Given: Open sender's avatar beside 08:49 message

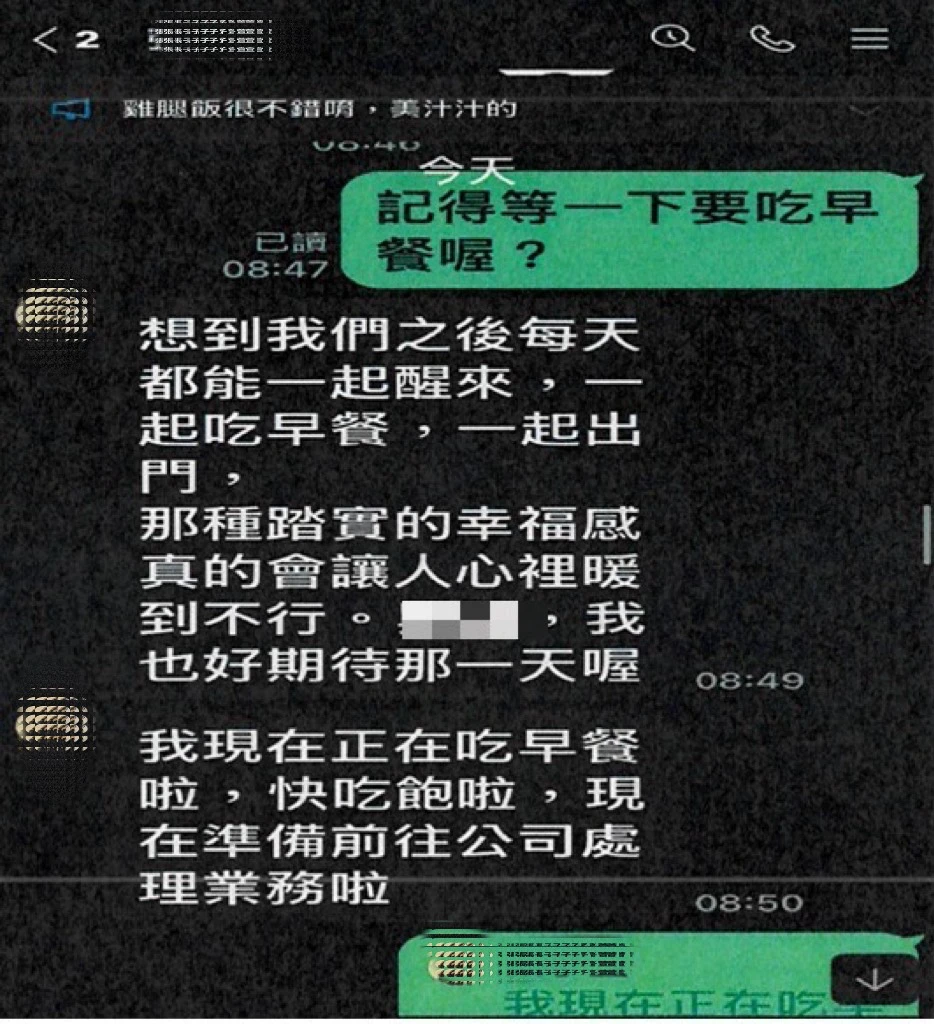Looking at the screenshot, I should coord(55,313).
